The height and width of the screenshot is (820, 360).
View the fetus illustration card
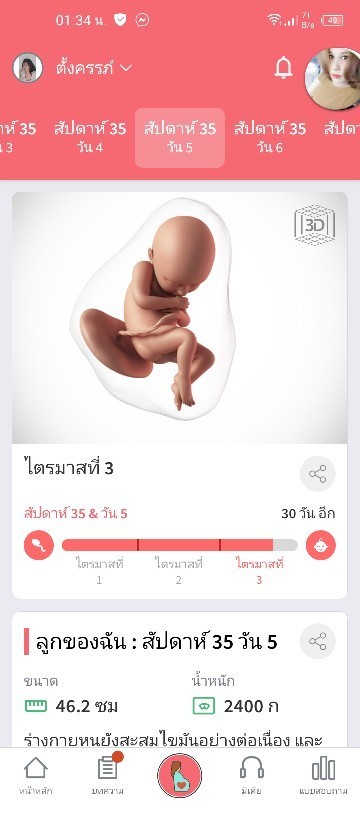pyautogui.click(x=179, y=317)
